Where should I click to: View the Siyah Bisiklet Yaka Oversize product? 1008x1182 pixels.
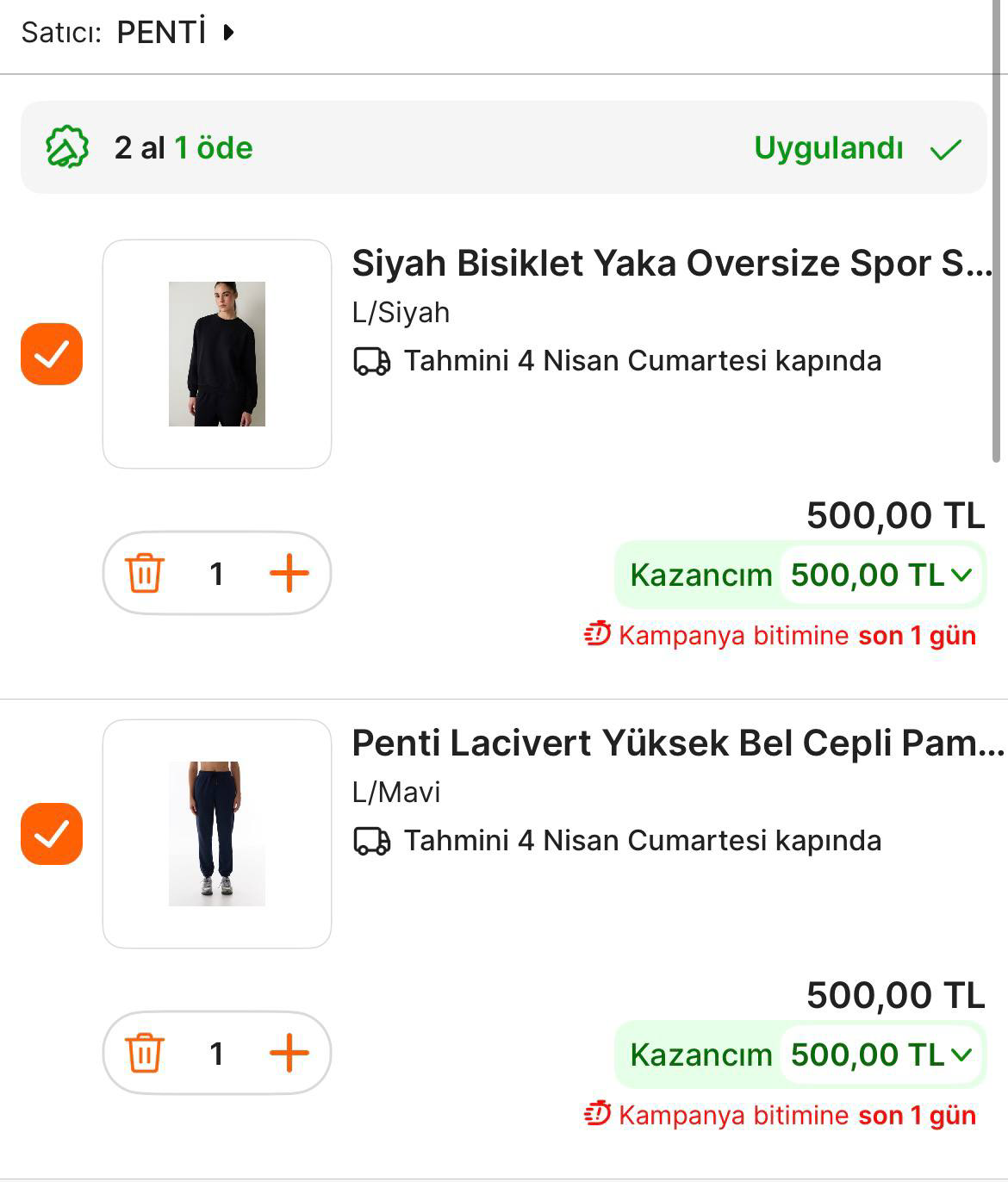coord(672,264)
